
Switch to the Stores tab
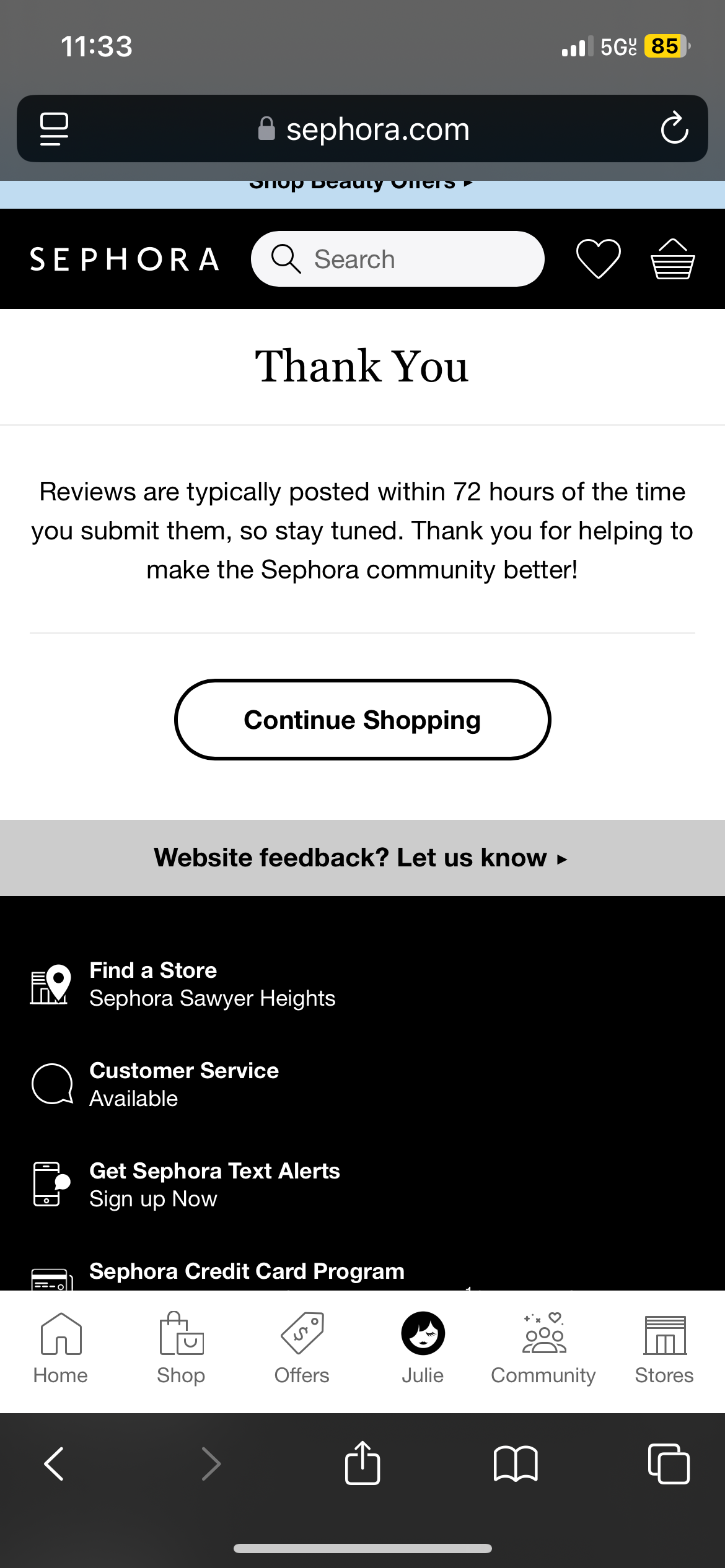click(664, 1348)
